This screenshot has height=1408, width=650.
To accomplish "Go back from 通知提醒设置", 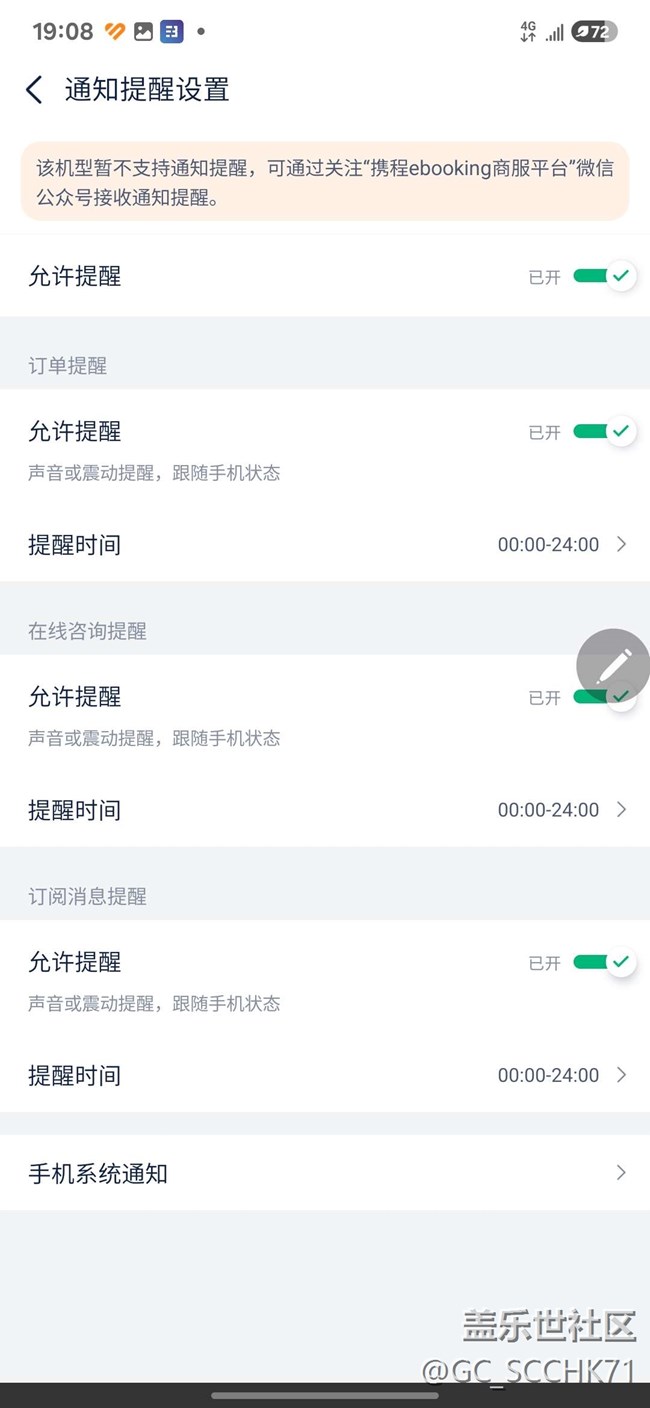I will tap(34, 90).
